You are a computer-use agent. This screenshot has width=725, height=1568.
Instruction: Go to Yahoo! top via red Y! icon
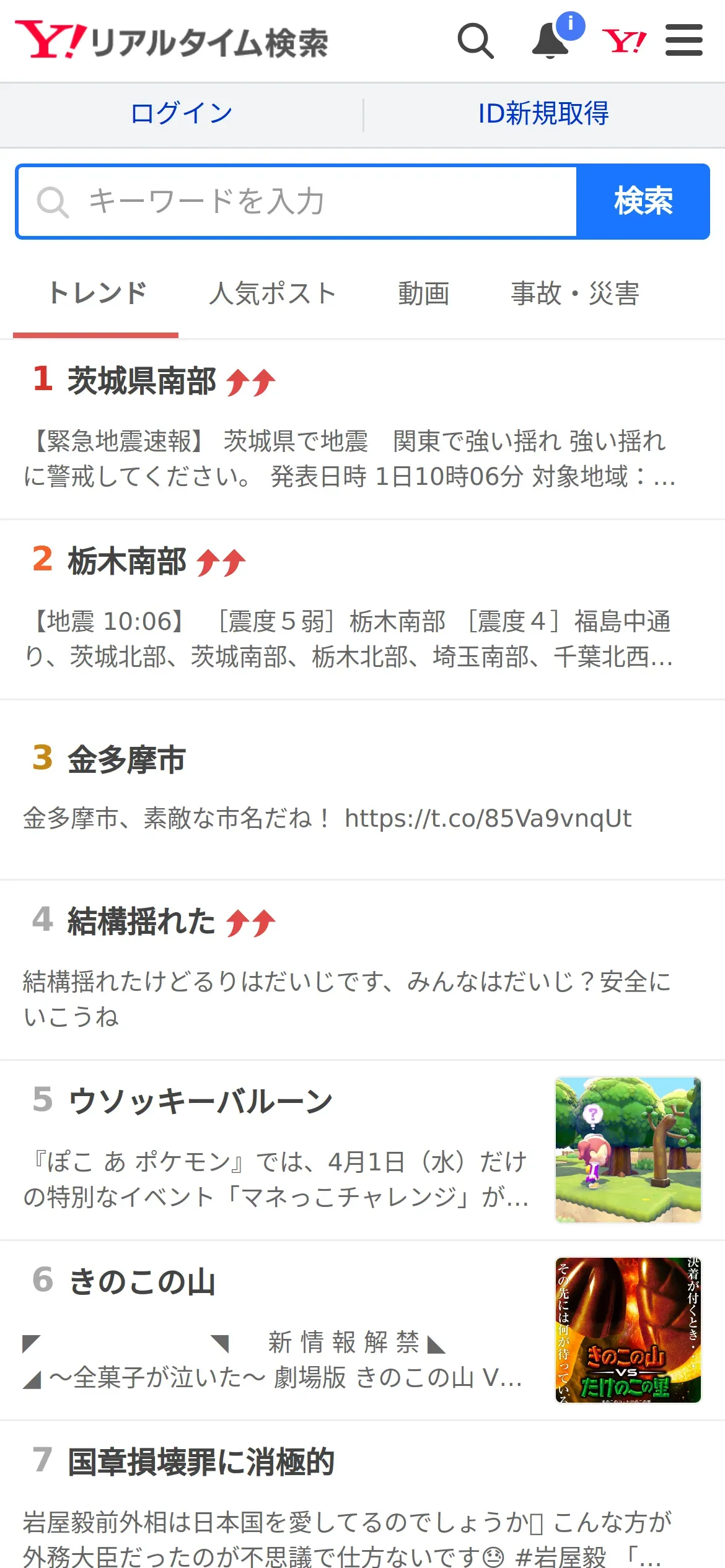coord(624,41)
